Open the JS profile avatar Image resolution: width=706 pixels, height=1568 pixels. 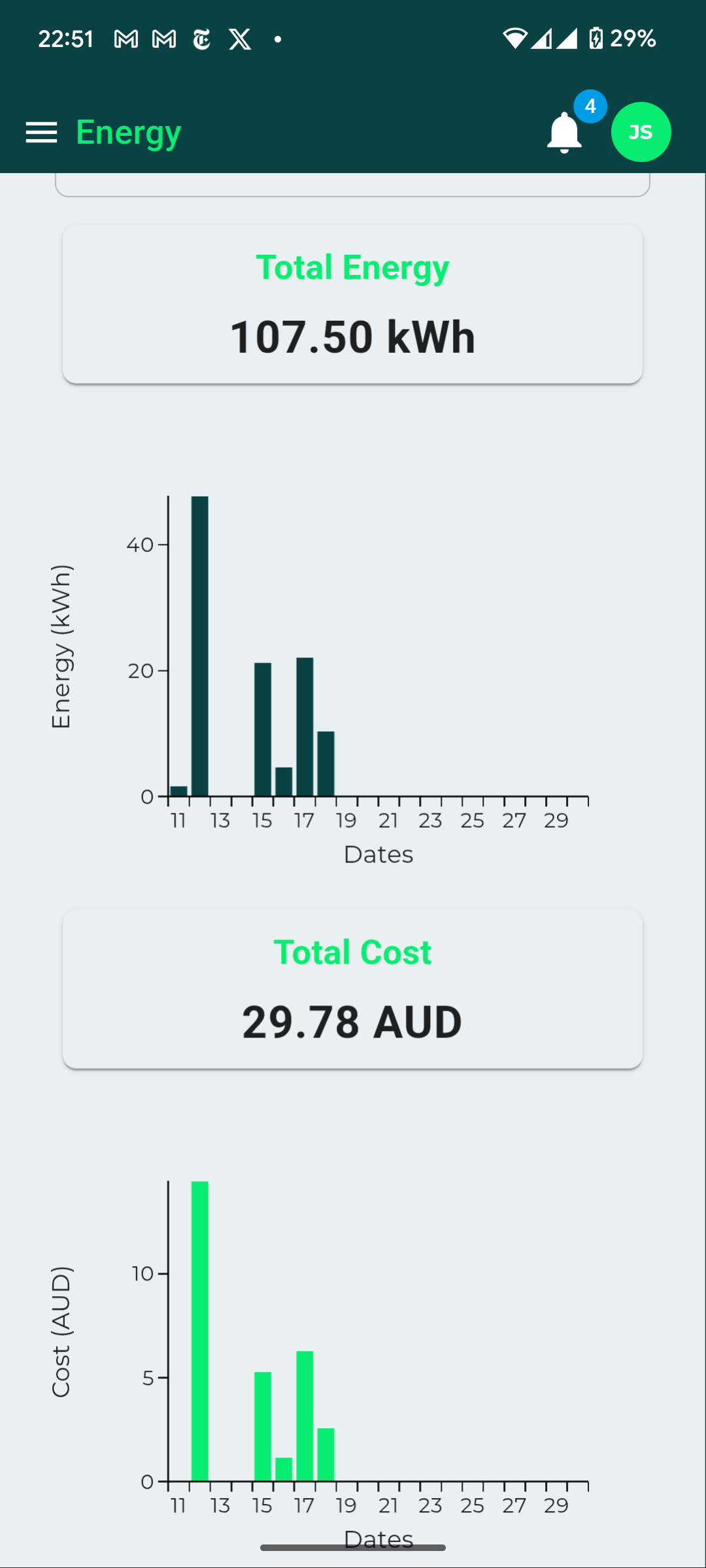[641, 132]
